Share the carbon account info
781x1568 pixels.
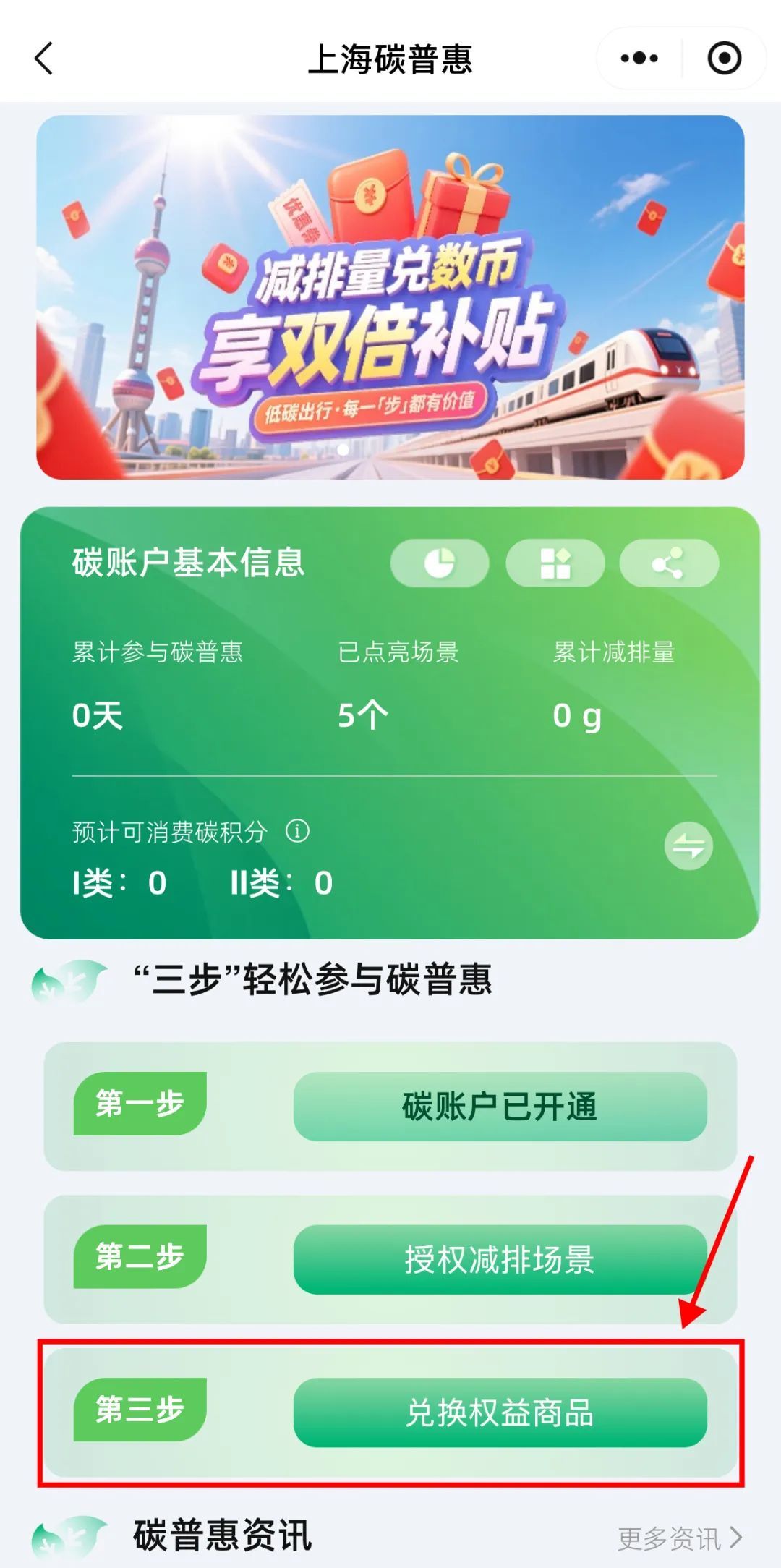click(x=668, y=563)
